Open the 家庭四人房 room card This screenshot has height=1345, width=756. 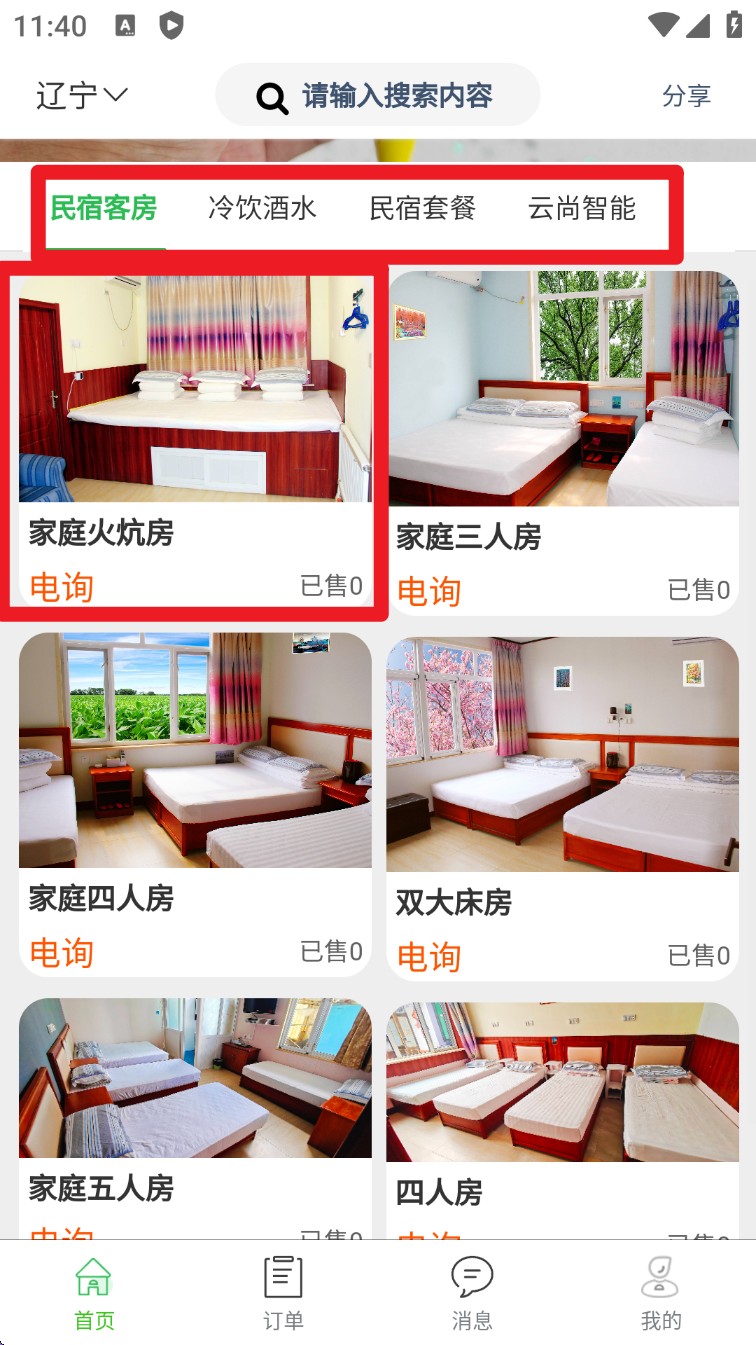(x=195, y=800)
